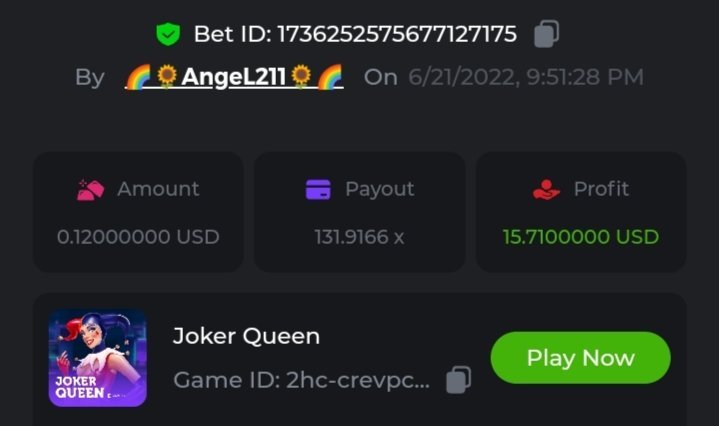
Task: Copy the Joker Queen Game ID
Action: (x=458, y=380)
